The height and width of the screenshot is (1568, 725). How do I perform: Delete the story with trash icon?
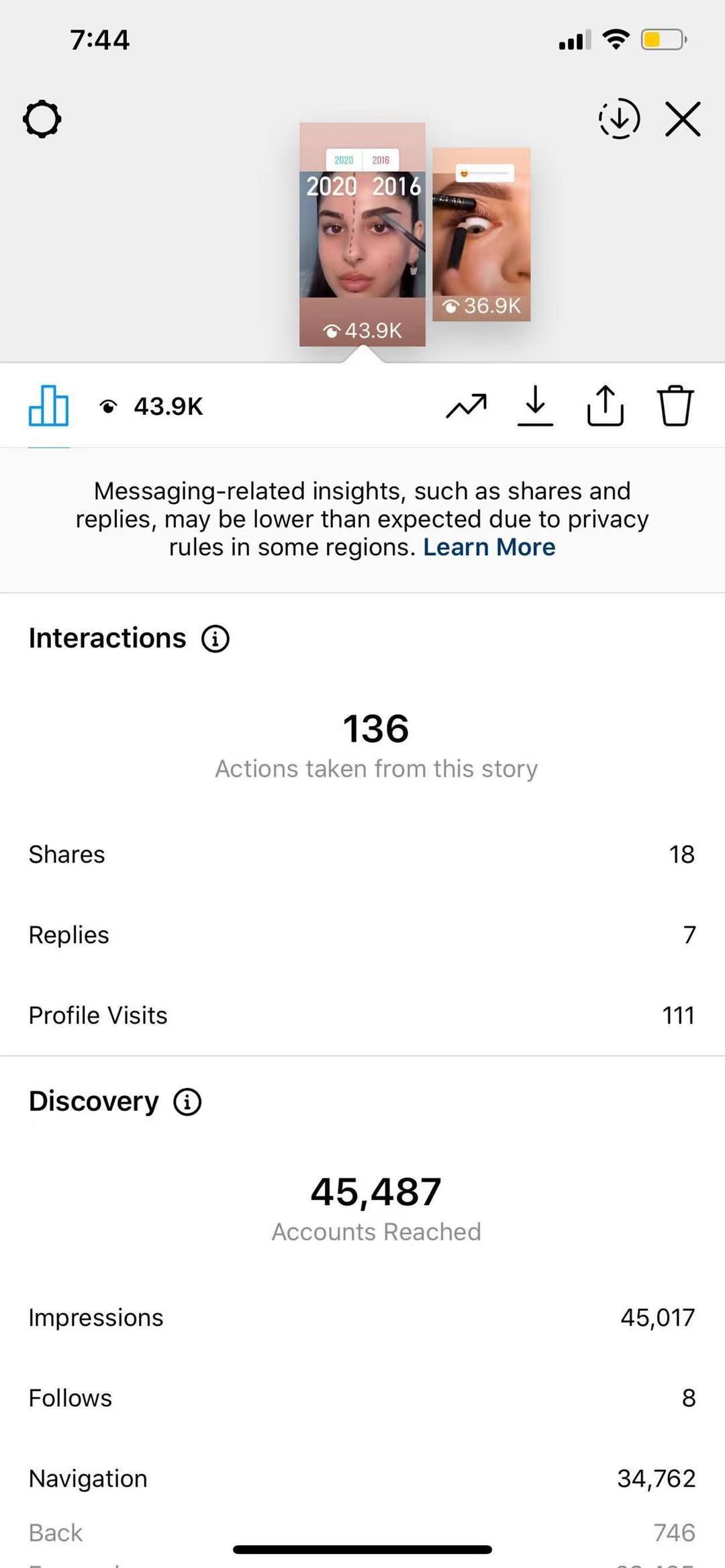click(x=675, y=405)
